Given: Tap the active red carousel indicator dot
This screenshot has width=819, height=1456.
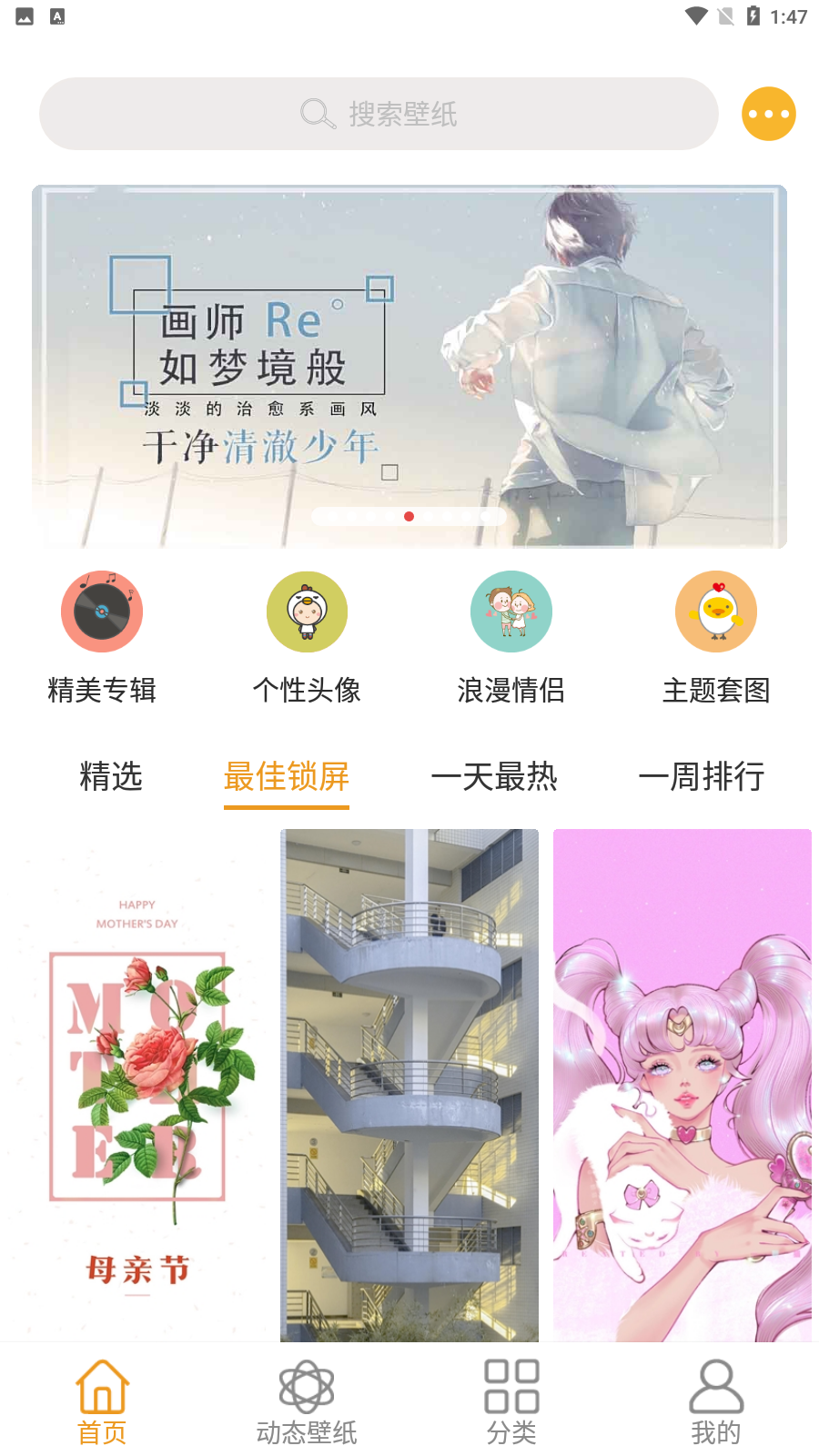Looking at the screenshot, I should (x=409, y=516).
